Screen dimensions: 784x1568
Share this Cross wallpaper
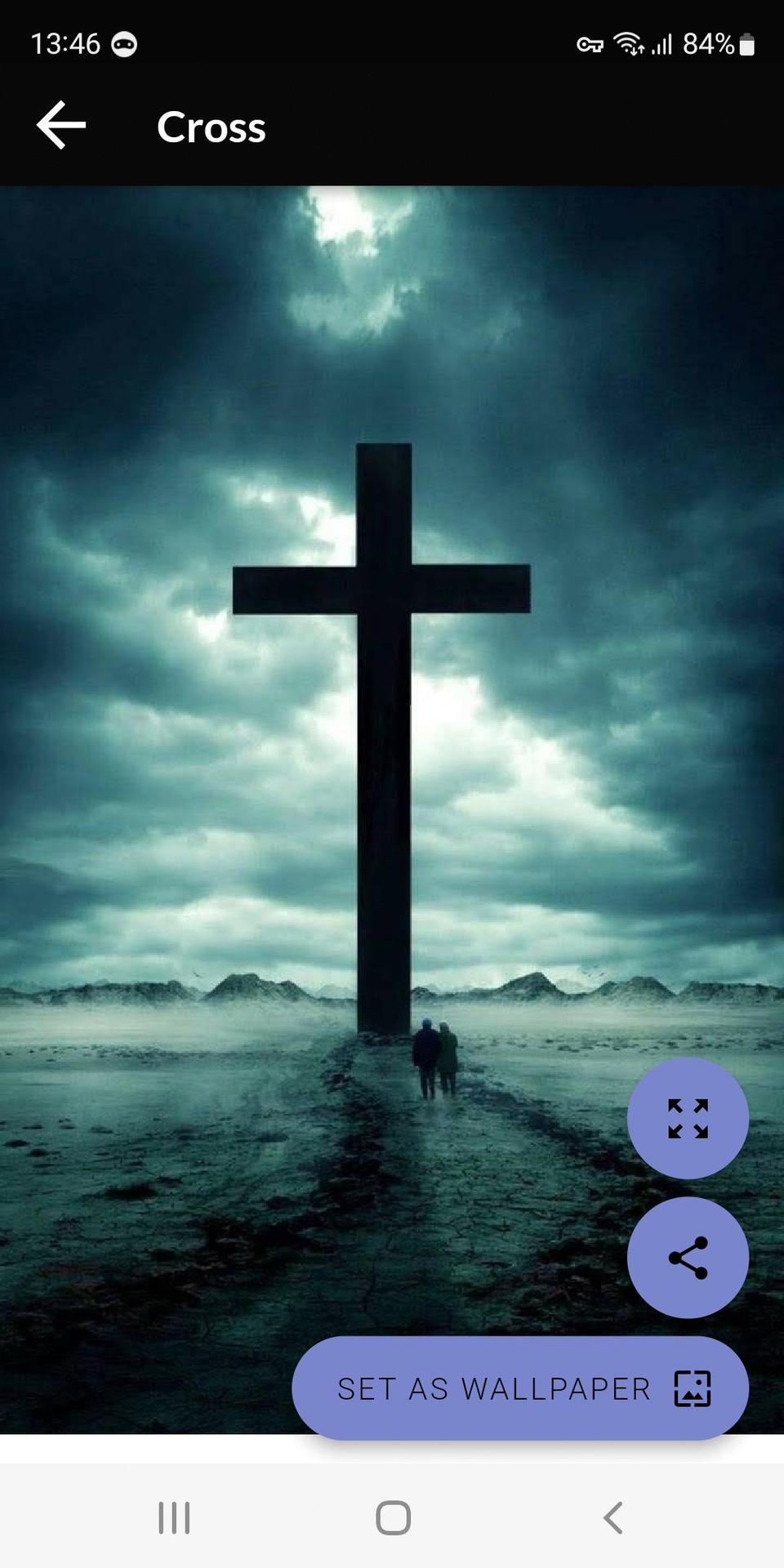(x=688, y=1258)
